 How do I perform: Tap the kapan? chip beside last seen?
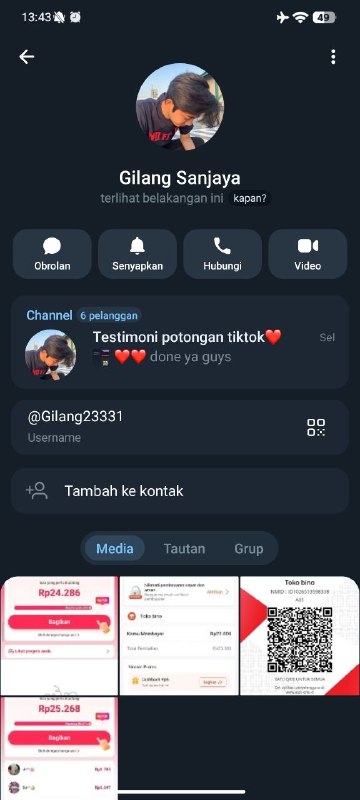(x=250, y=198)
